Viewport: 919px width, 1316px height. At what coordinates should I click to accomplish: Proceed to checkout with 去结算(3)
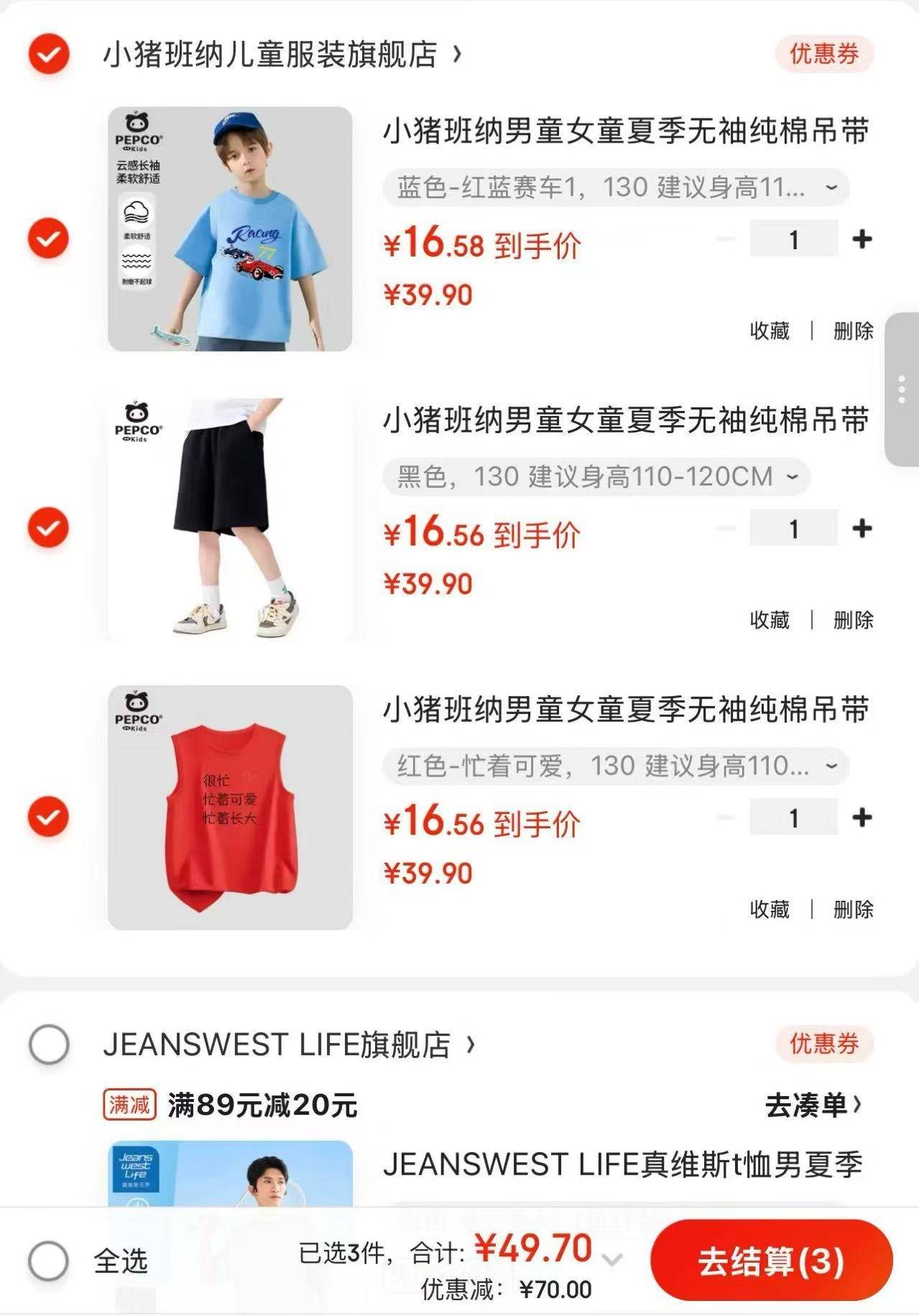coord(771,1261)
